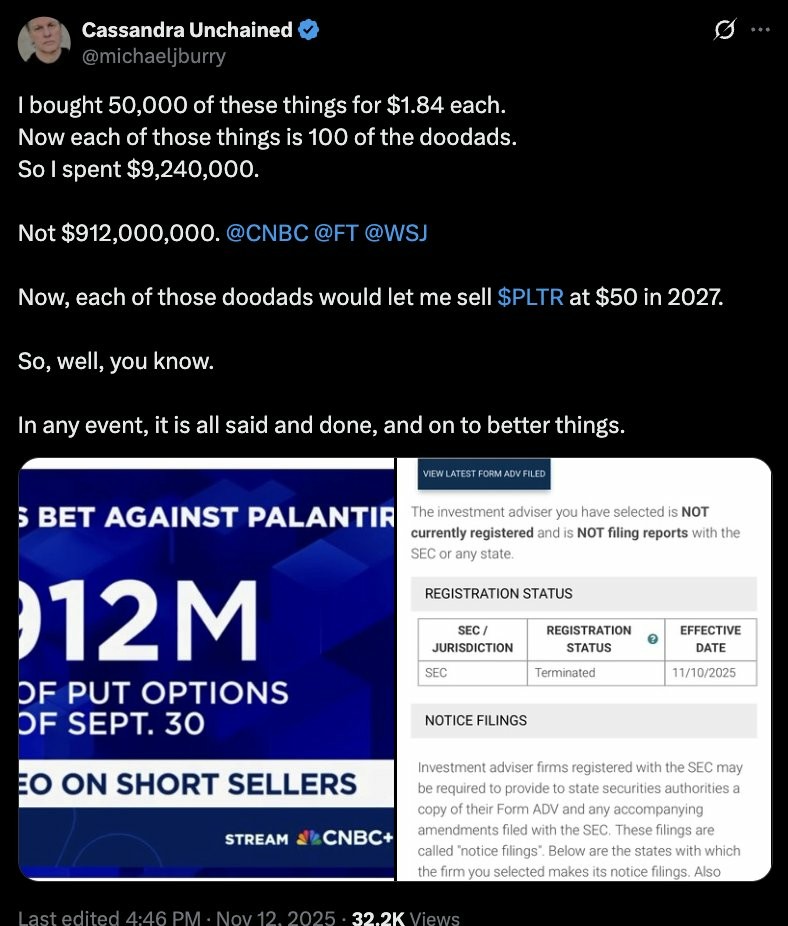Tap the Grok icon on the post
The width and height of the screenshot is (788, 926).
722,31
